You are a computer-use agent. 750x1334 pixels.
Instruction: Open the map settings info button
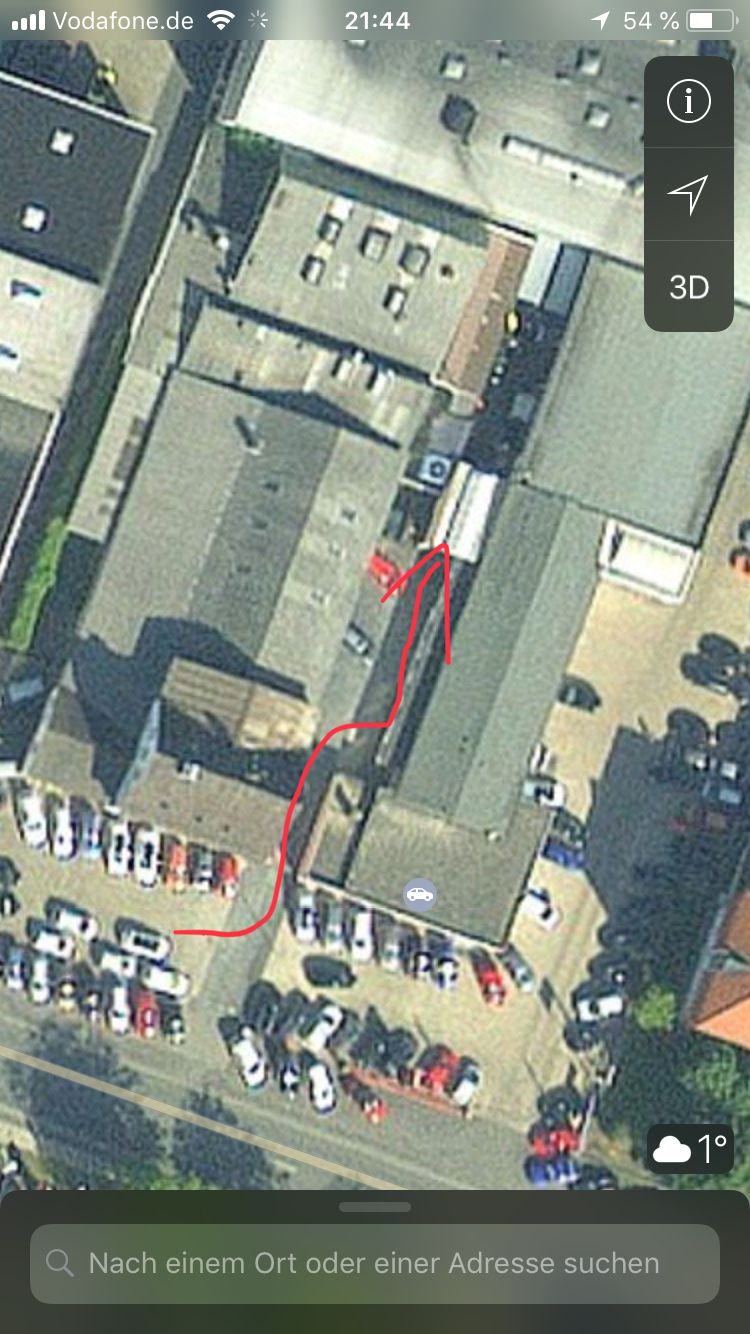[x=689, y=102]
